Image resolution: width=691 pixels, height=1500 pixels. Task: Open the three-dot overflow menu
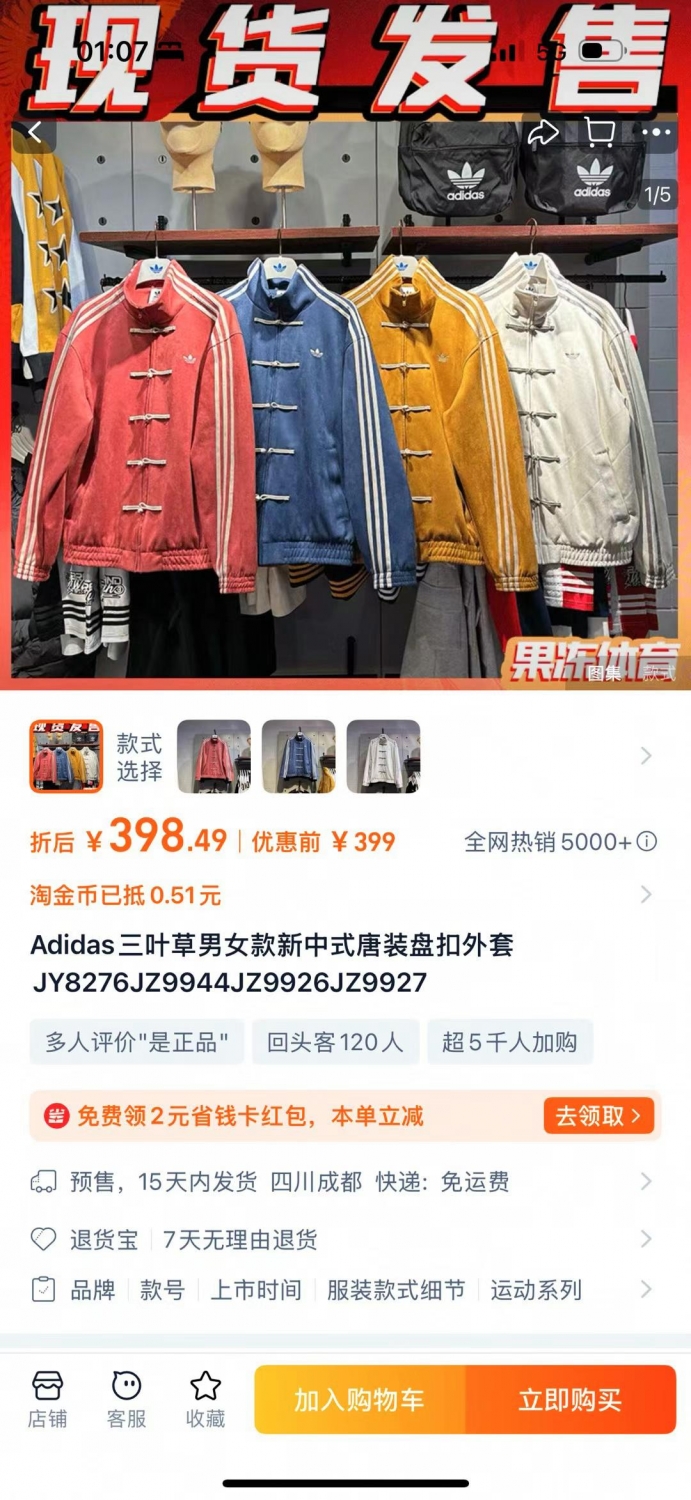(x=656, y=133)
